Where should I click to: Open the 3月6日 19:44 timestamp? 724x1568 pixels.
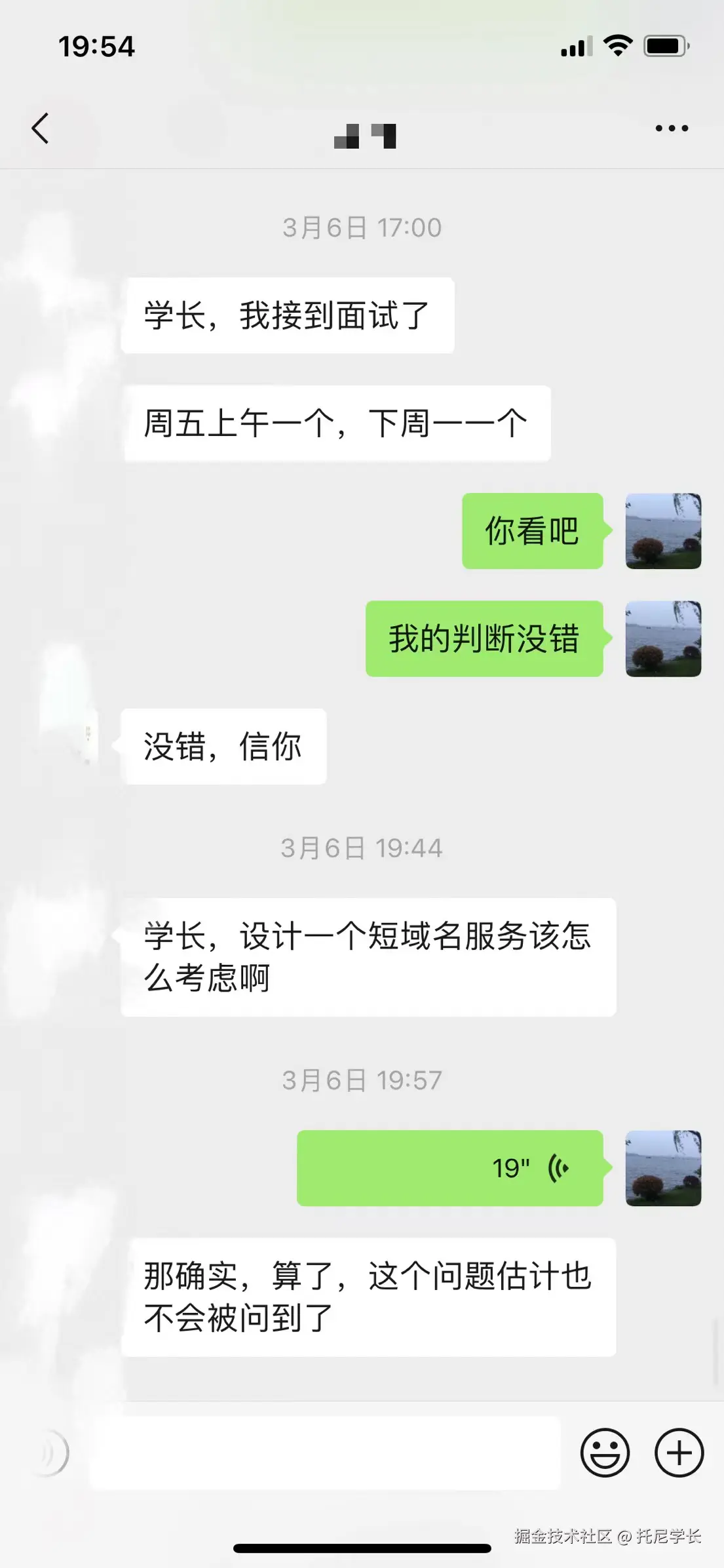point(362,848)
